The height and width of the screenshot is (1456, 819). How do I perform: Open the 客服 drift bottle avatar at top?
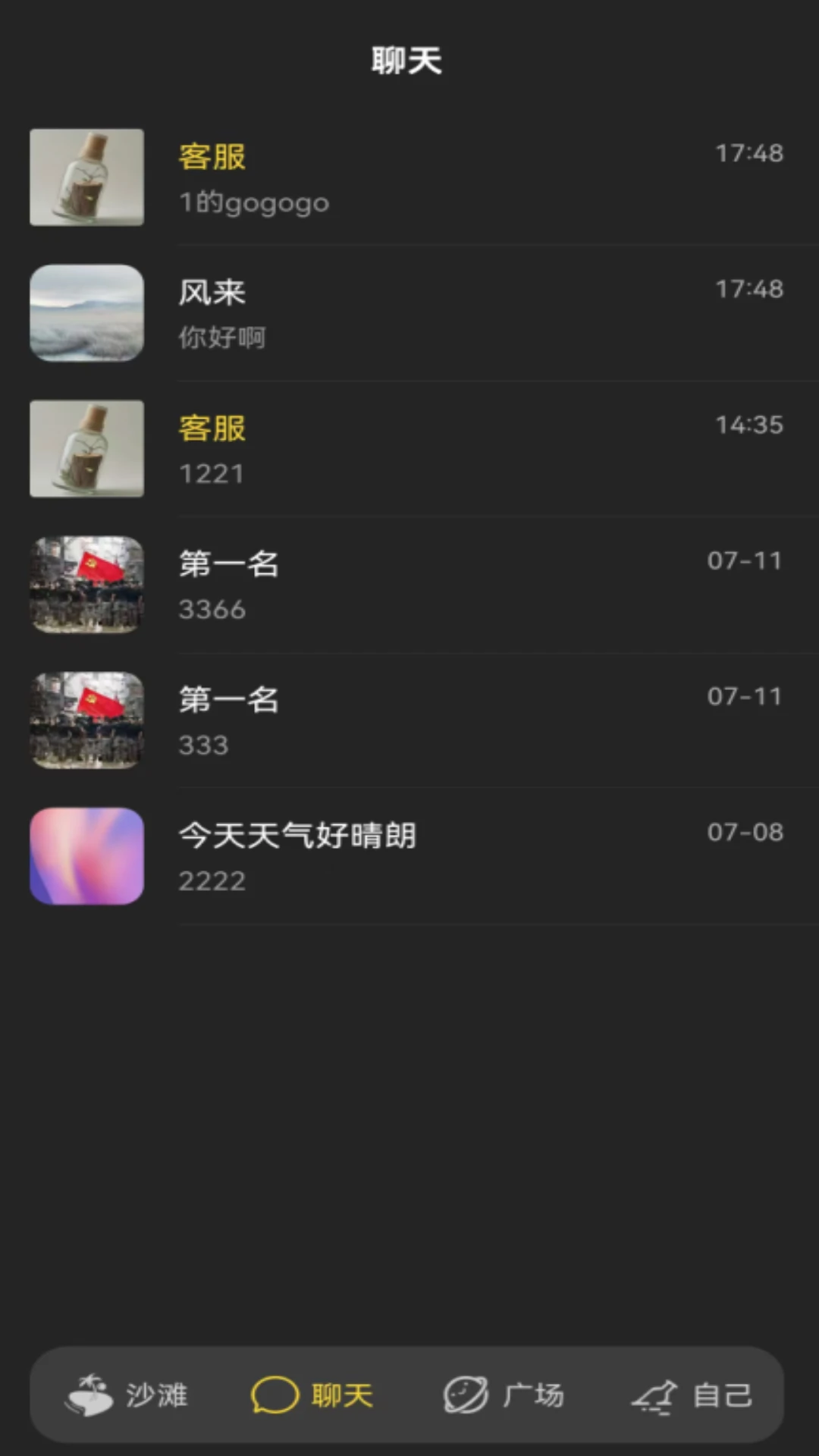[x=86, y=177]
